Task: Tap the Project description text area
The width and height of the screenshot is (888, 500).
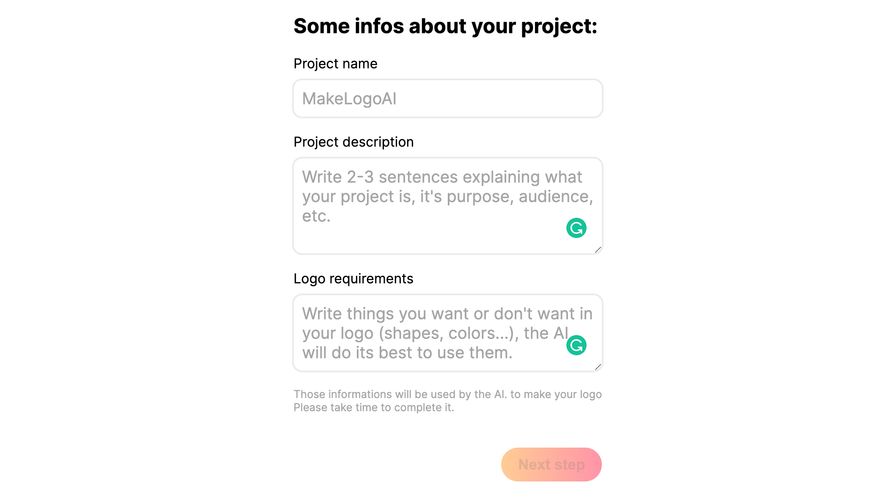Action: (430, 205)
